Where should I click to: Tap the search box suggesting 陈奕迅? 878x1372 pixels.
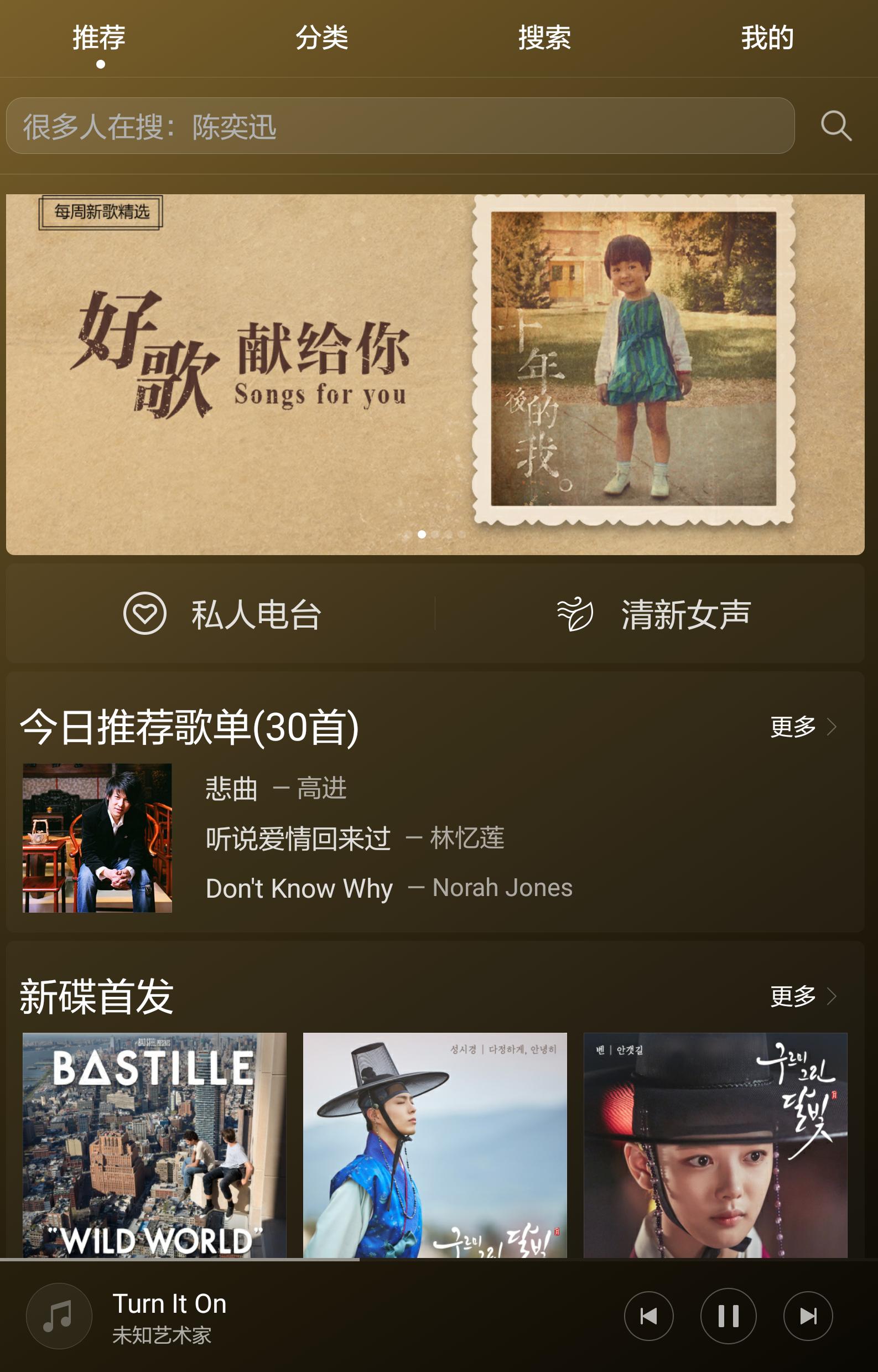(399, 126)
